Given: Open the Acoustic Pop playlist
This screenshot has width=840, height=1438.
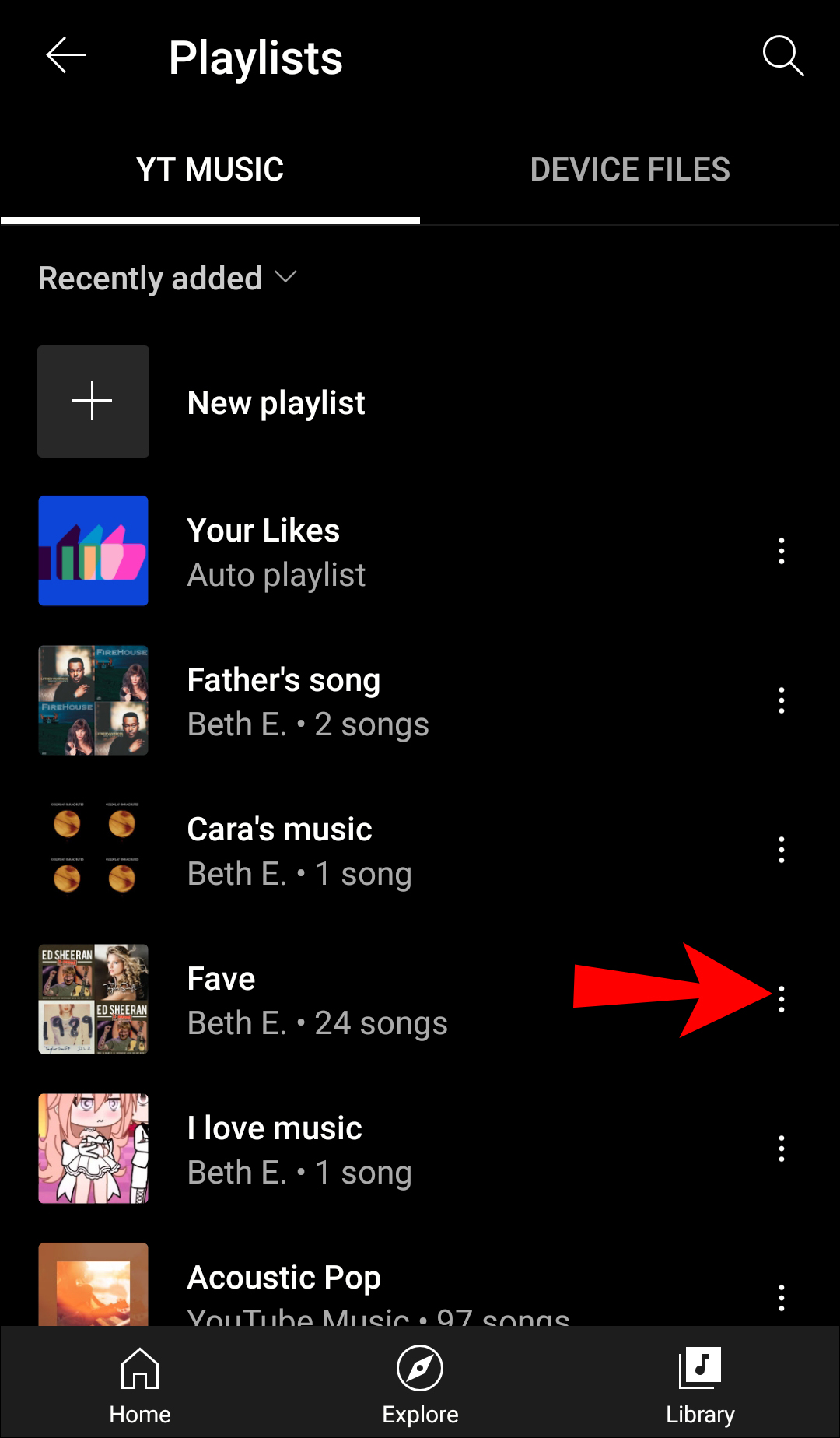Looking at the screenshot, I should click(284, 1284).
